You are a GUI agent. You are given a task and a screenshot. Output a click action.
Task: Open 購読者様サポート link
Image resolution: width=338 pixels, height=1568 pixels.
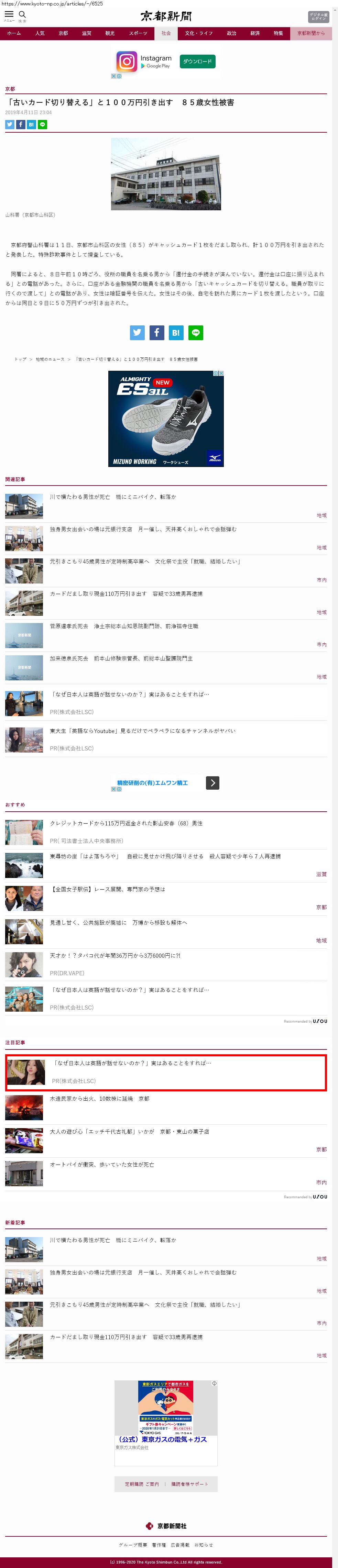pyautogui.click(x=189, y=1483)
